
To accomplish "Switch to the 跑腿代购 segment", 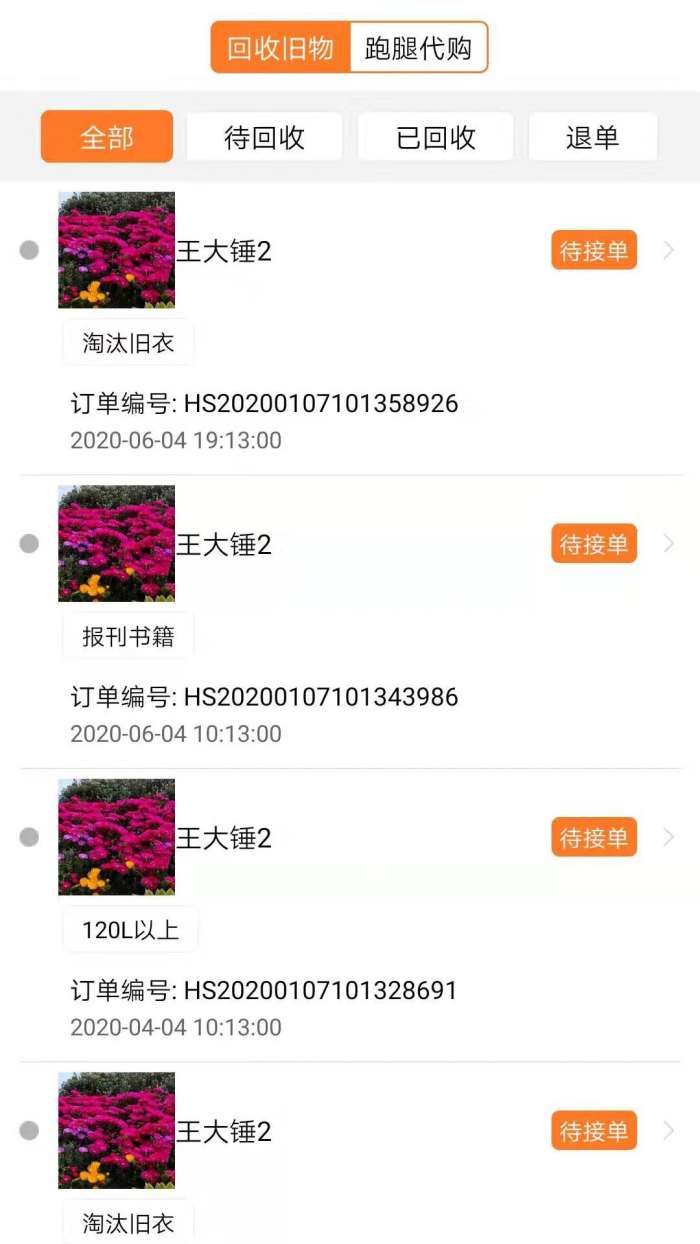I will (x=418, y=48).
